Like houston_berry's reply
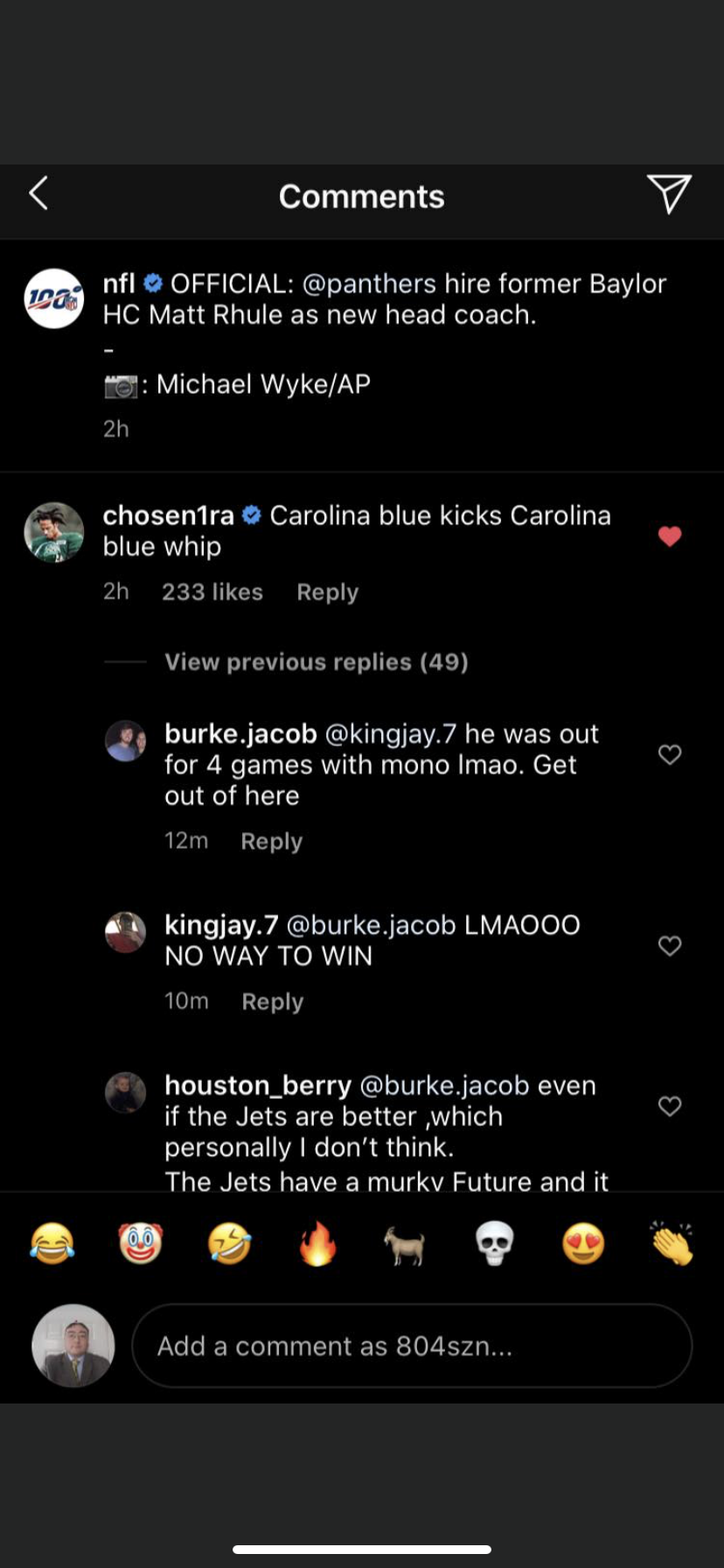The image size is (724, 1568). pos(670,1106)
